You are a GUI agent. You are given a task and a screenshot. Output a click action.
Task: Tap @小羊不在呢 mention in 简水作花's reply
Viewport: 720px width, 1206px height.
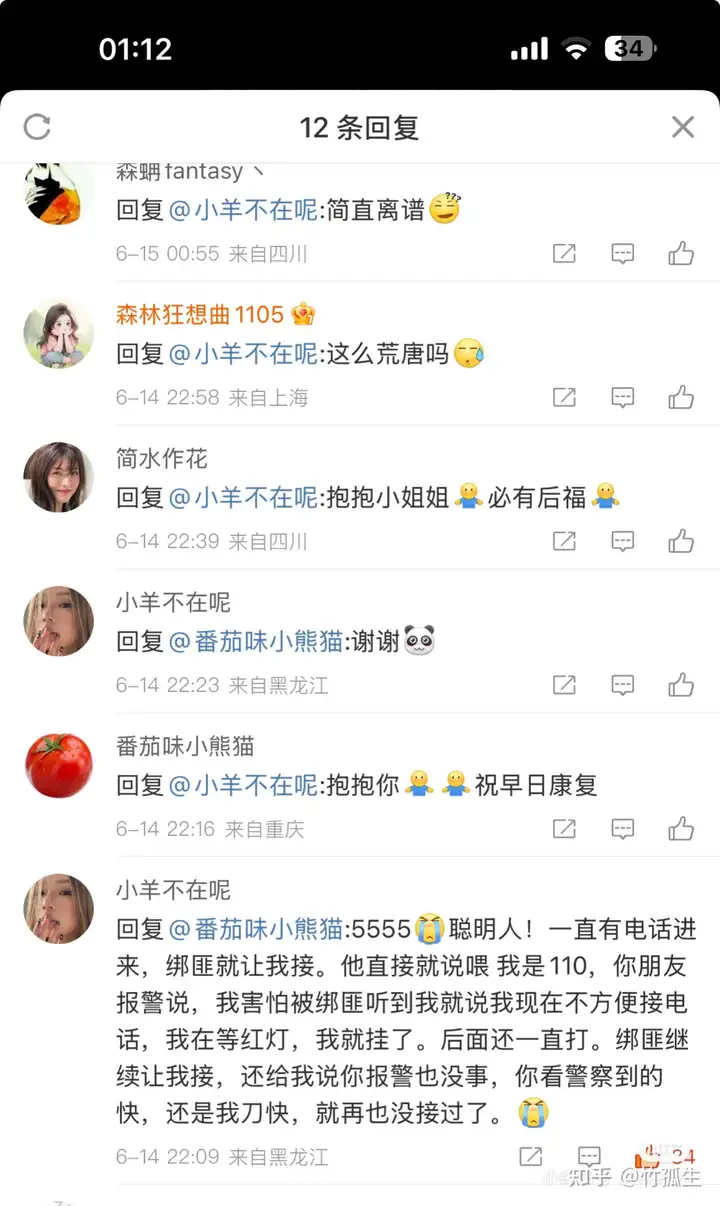click(x=243, y=497)
